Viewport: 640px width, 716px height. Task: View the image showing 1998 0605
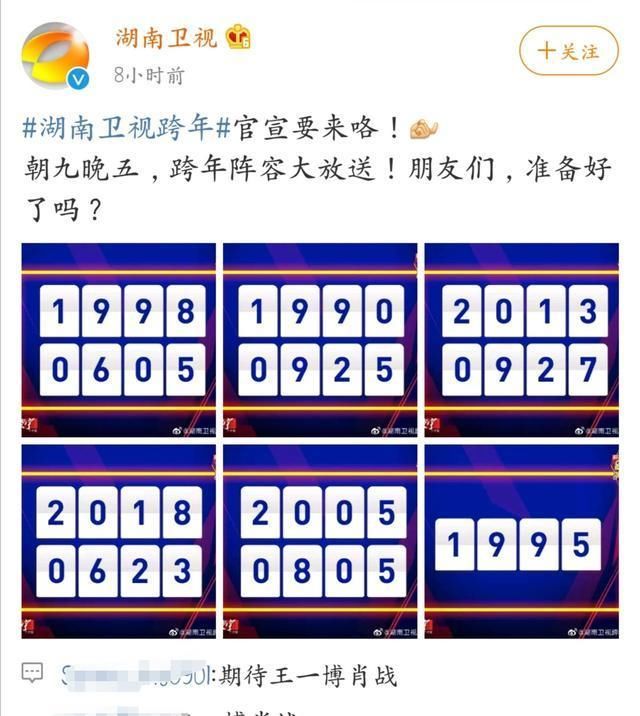tap(119, 340)
